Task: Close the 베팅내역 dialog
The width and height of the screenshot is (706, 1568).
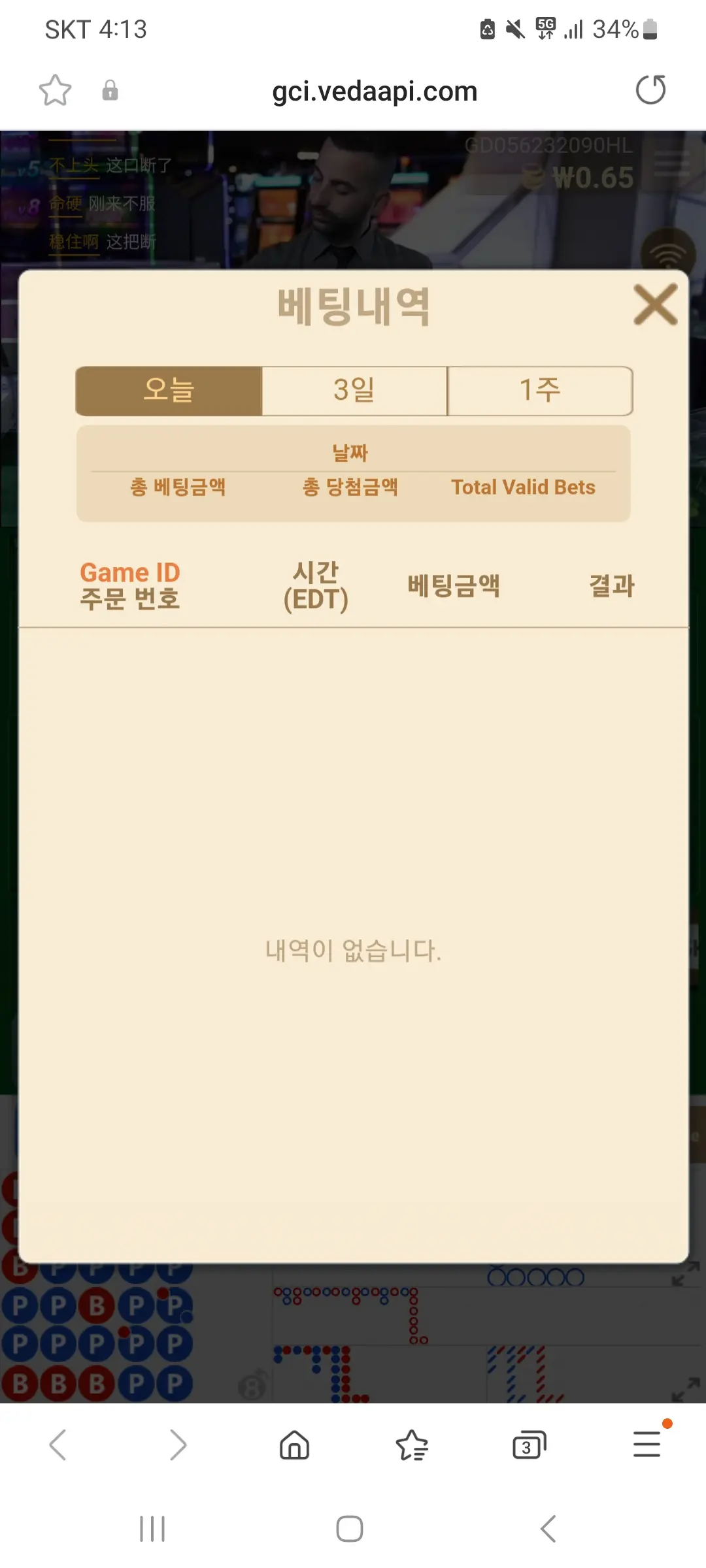Action: (x=656, y=304)
